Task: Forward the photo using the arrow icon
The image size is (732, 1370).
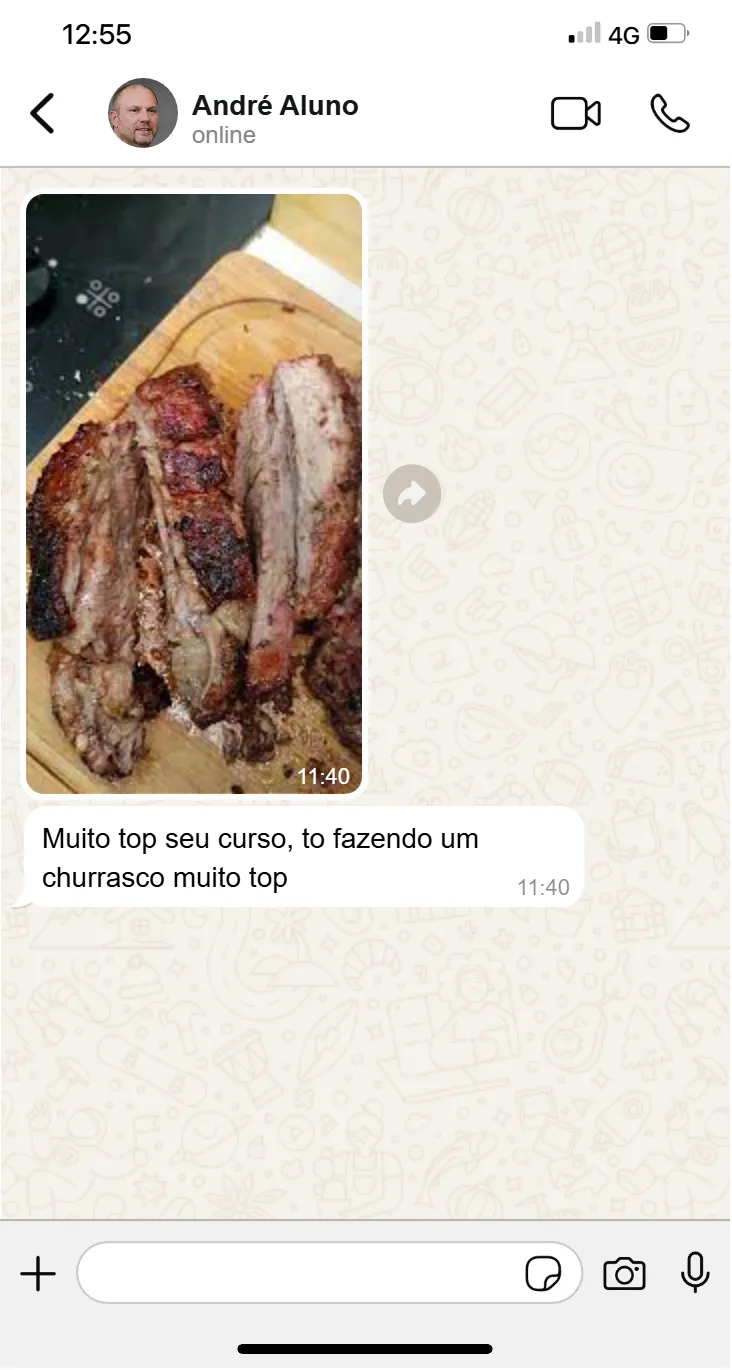Action: click(x=412, y=493)
